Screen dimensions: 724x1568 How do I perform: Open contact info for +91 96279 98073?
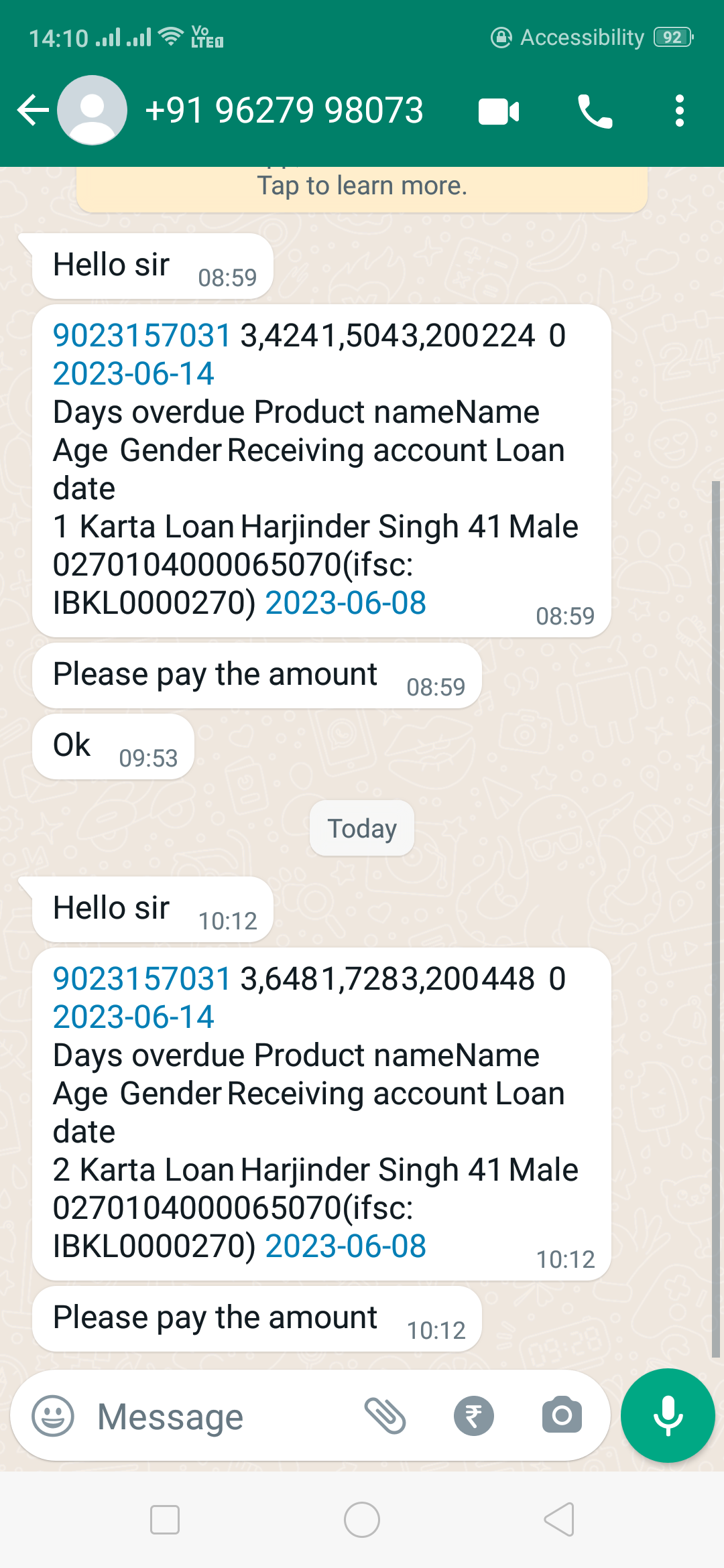(x=284, y=111)
